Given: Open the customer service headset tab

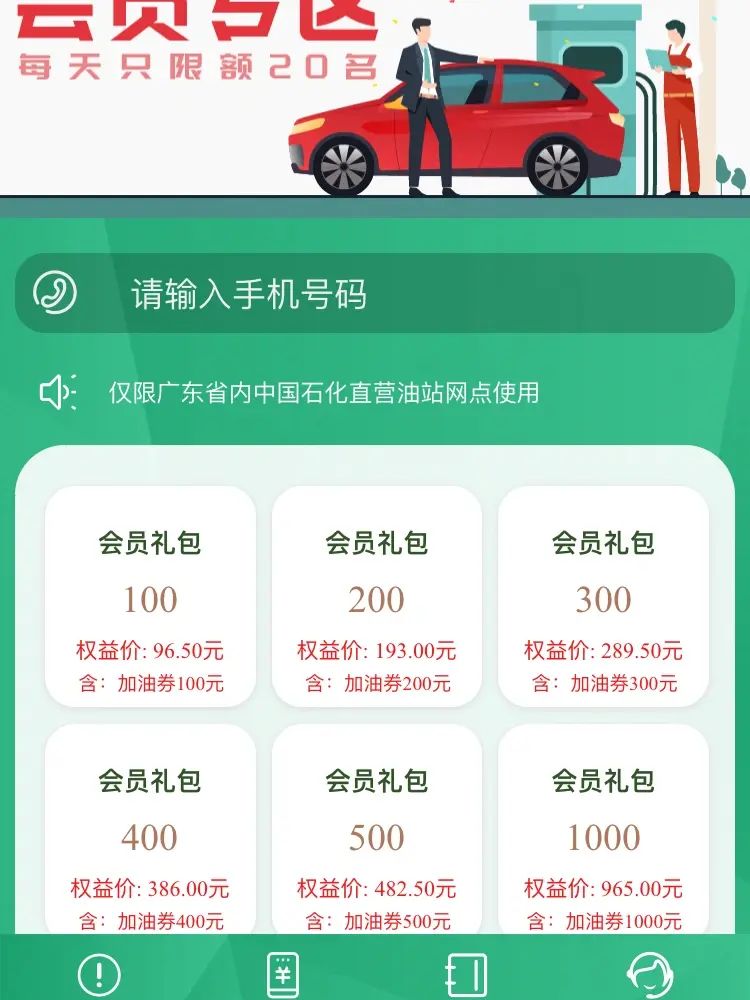Looking at the screenshot, I should (x=649, y=974).
